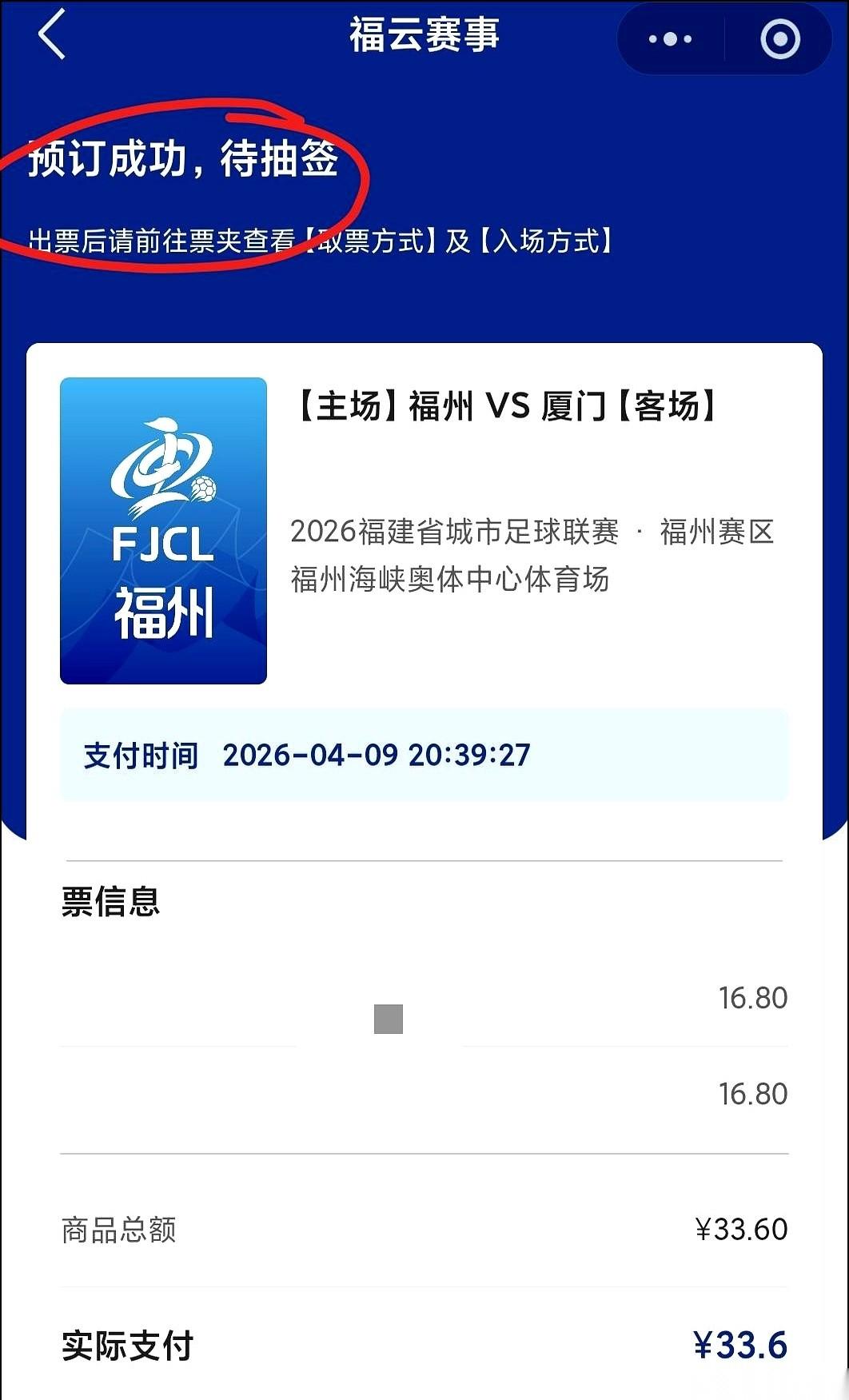The height and width of the screenshot is (1400, 849).
Task: Open the 福云赛事 title bar
Action: click(x=424, y=36)
